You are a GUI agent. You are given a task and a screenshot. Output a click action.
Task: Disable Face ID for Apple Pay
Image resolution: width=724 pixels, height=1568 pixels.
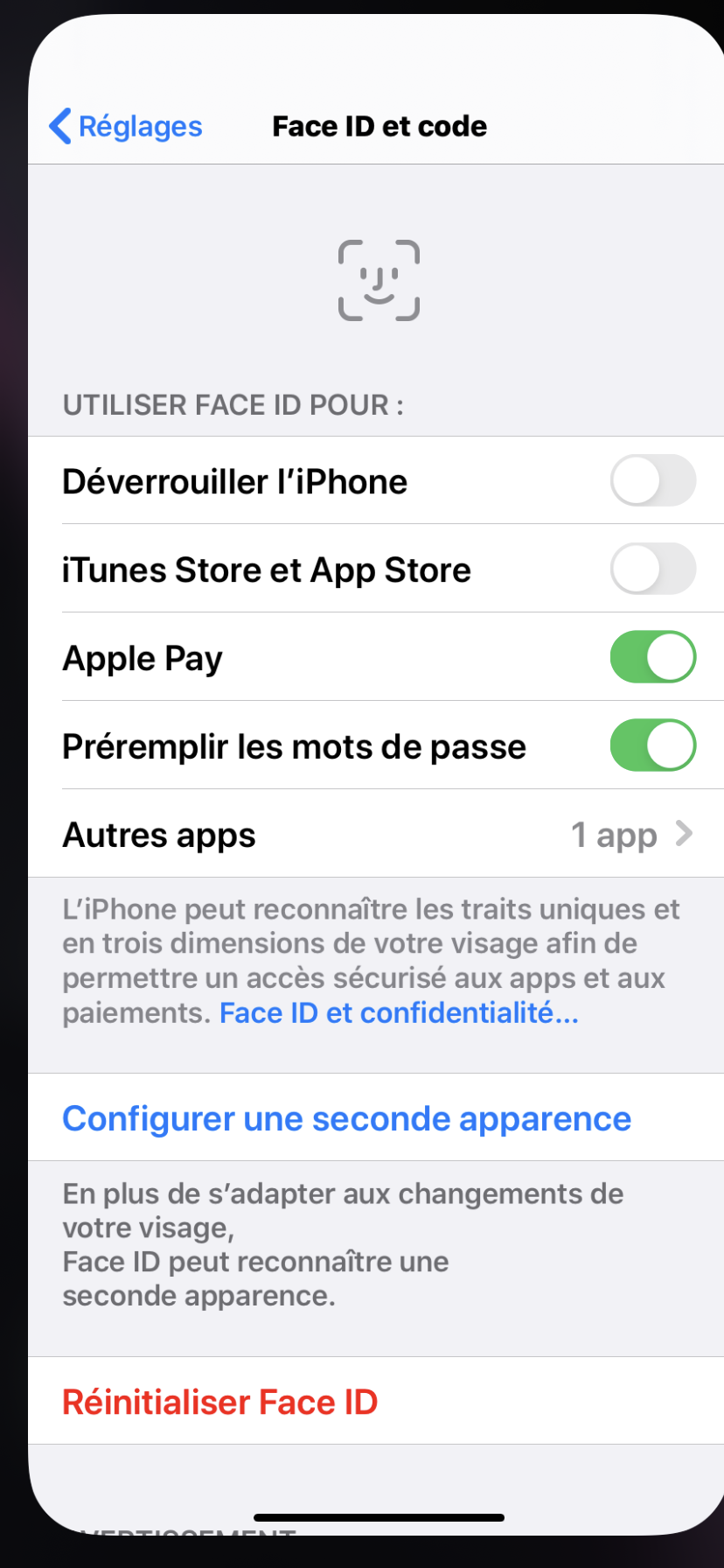652,657
